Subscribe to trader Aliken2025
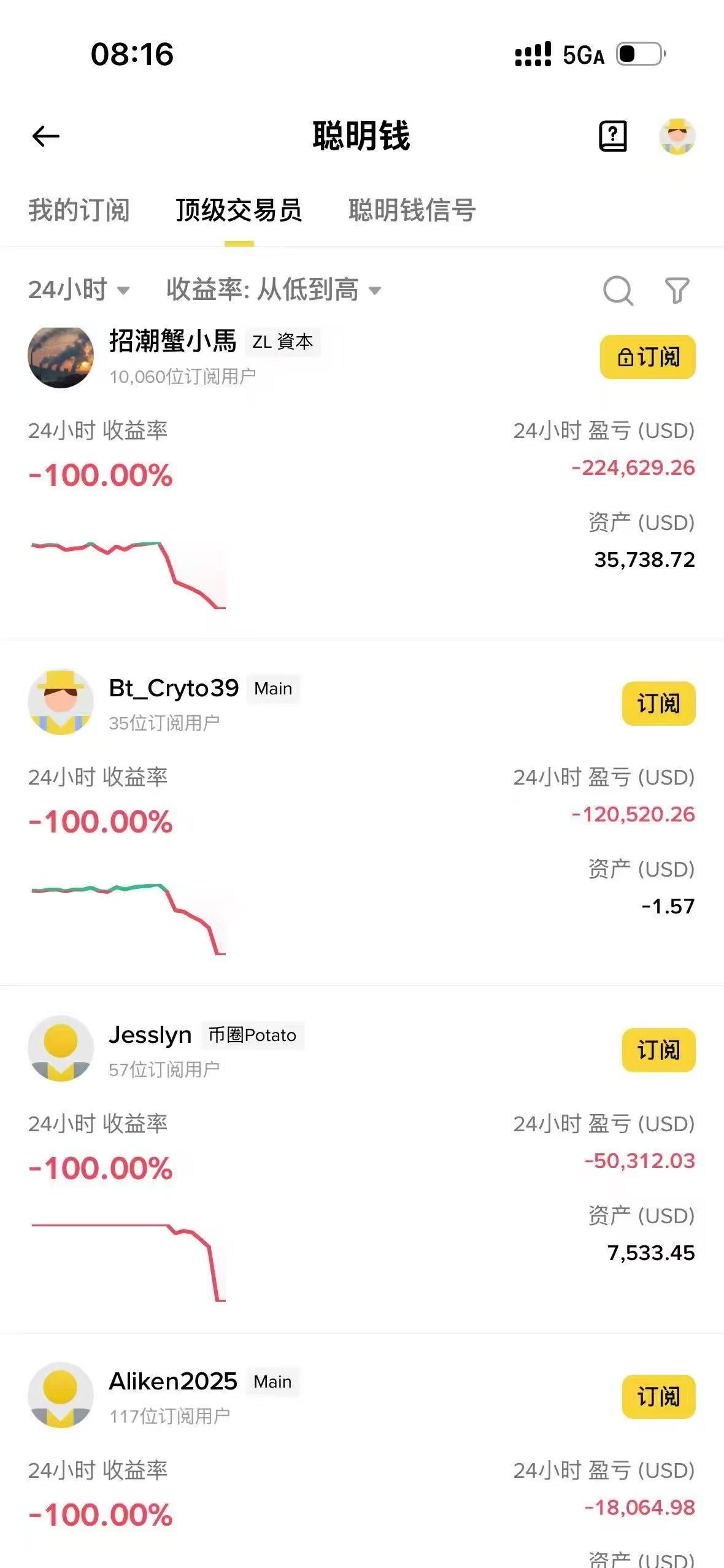Image resolution: width=724 pixels, height=1568 pixels. coord(658,1397)
